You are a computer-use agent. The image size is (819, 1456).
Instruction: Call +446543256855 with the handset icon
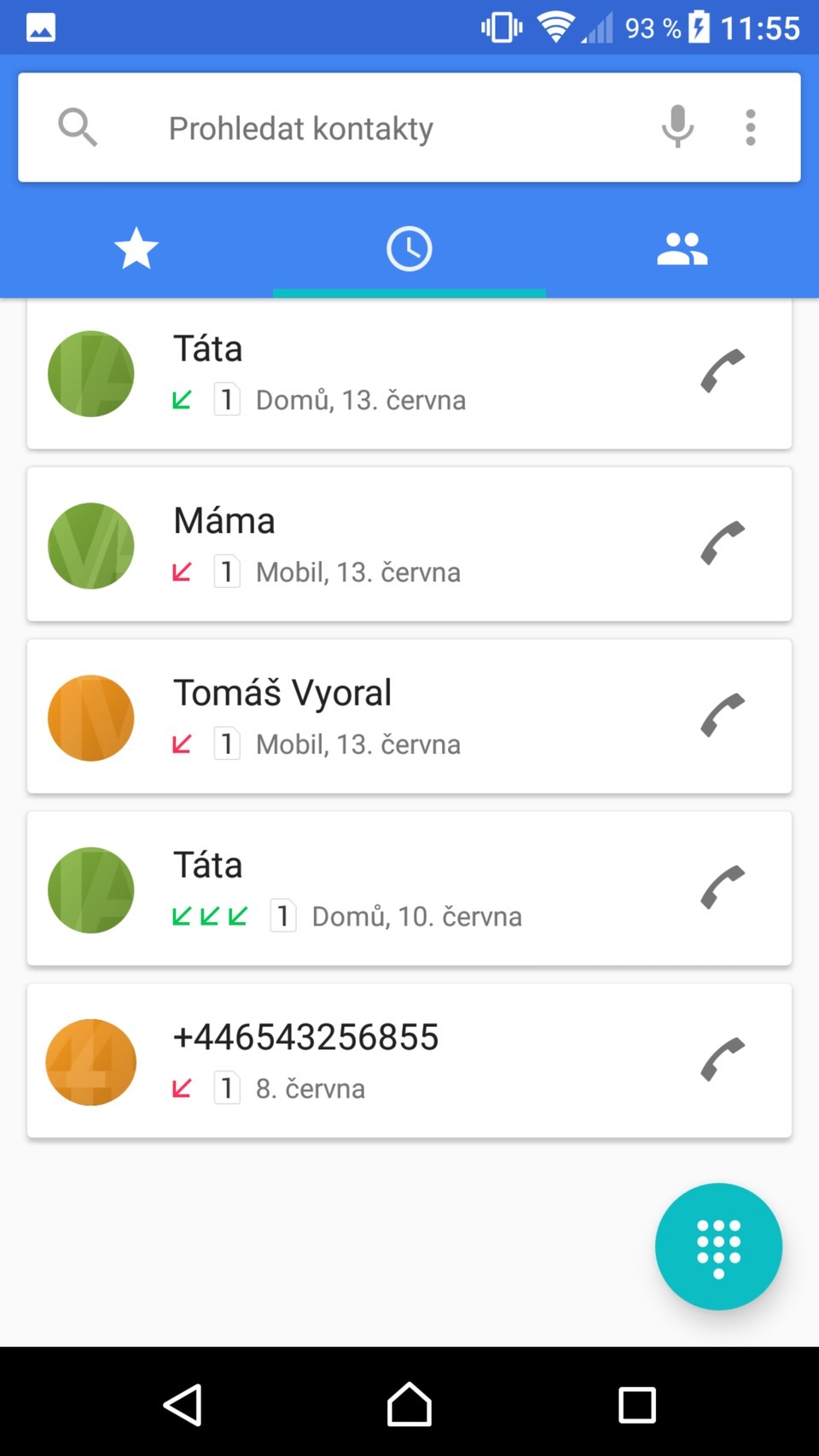coord(721,1060)
